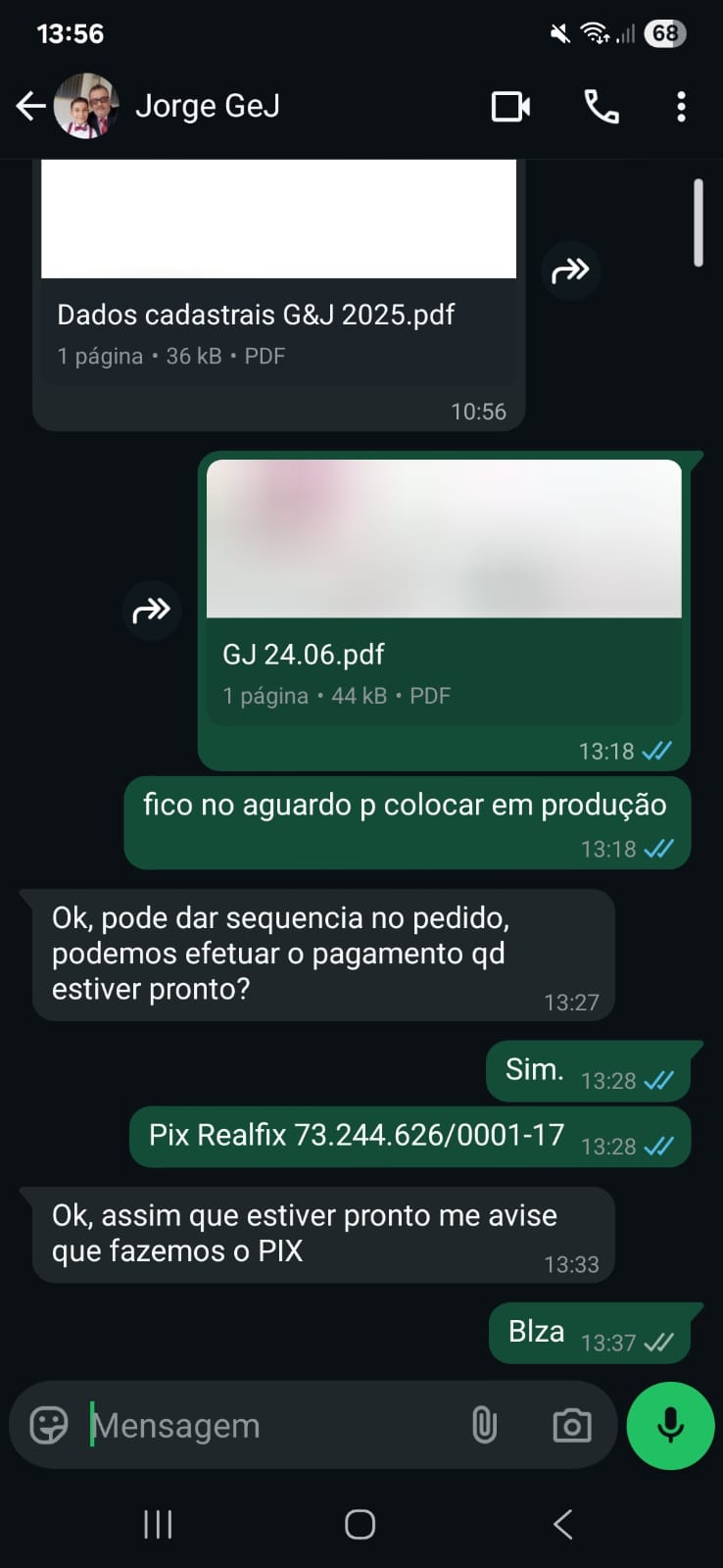Open the camera to send a photo
Image resolution: width=723 pixels, height=1568 pixels.
pyautogui.click(x=572, y=1425)
